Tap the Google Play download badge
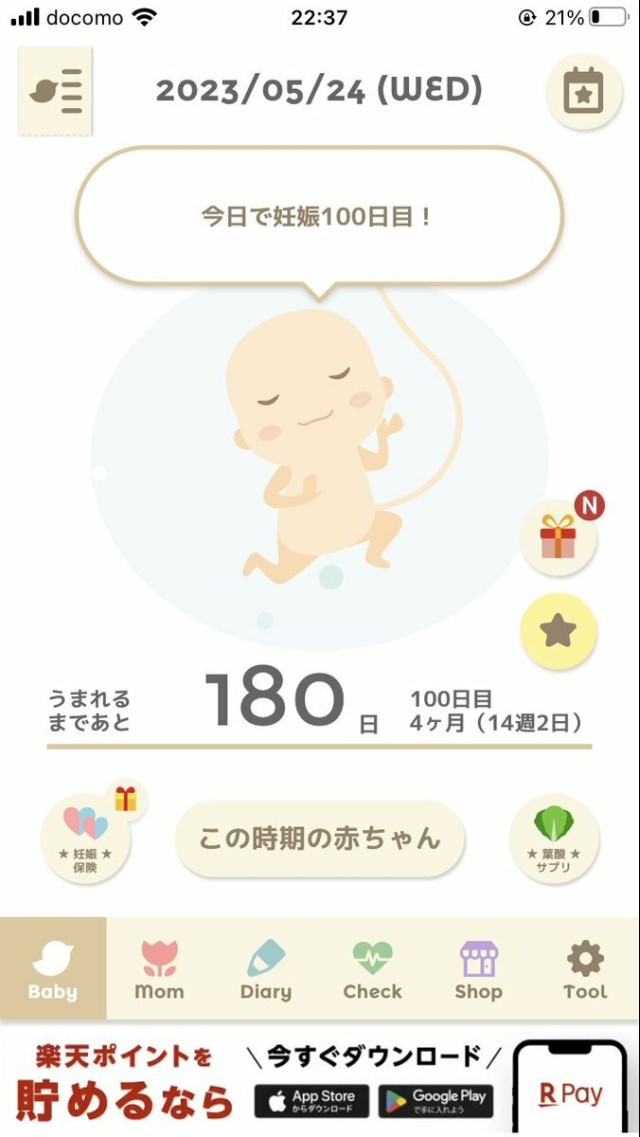Screen dimensions: 640x1137 point(435,1101)
